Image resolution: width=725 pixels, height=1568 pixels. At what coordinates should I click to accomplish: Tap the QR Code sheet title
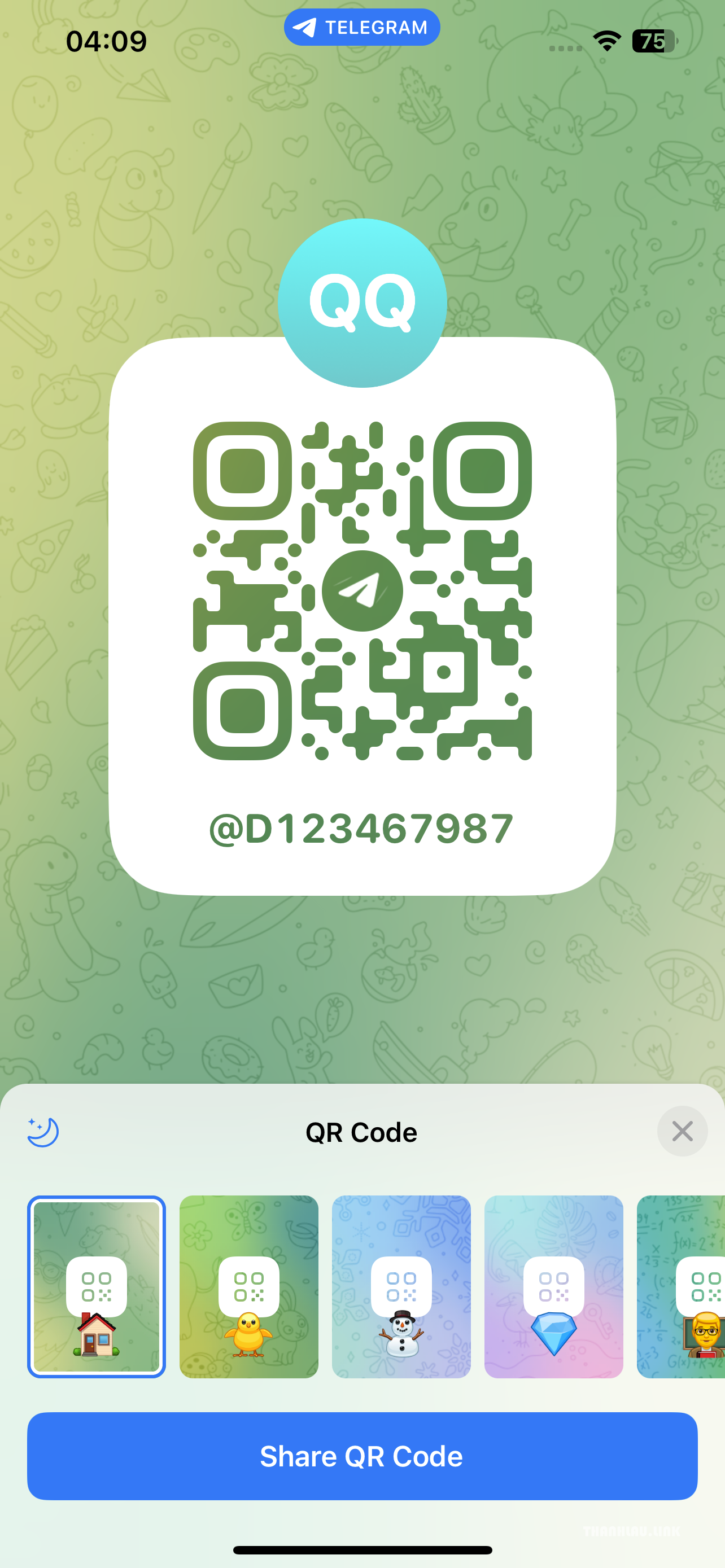(361, 1132)
